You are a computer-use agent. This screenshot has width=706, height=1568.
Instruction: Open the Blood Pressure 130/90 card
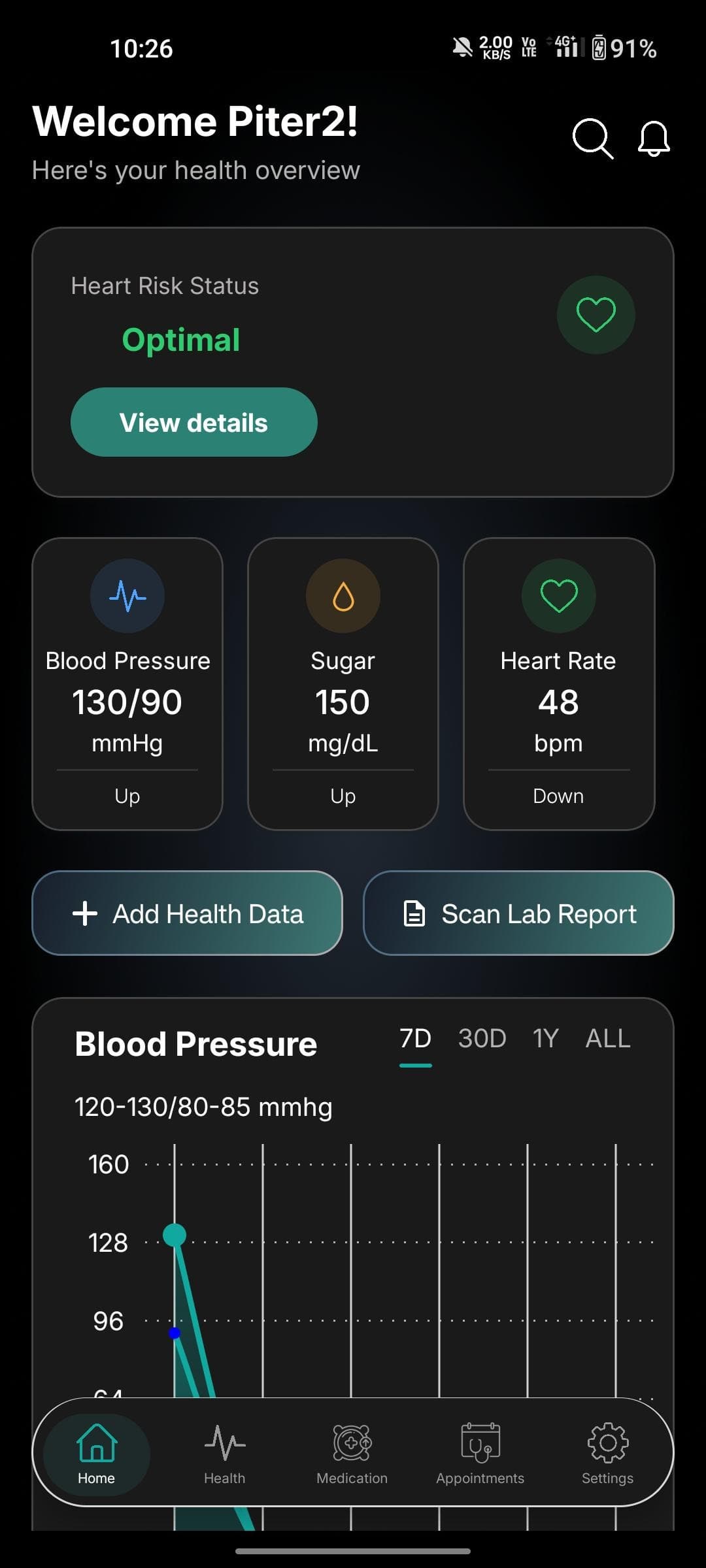point(127,683)
